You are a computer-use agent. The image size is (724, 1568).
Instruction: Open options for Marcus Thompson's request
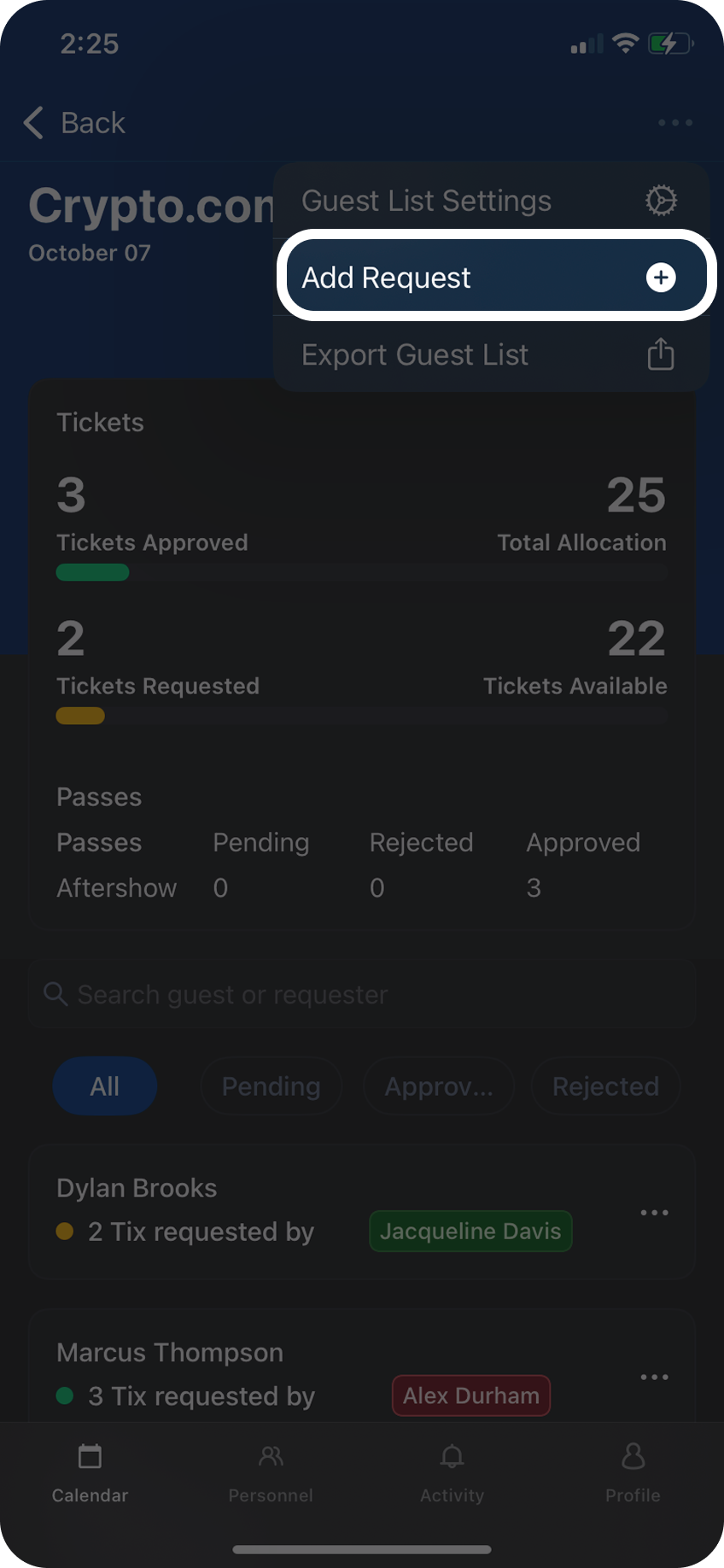click(x=654, y=1377)
